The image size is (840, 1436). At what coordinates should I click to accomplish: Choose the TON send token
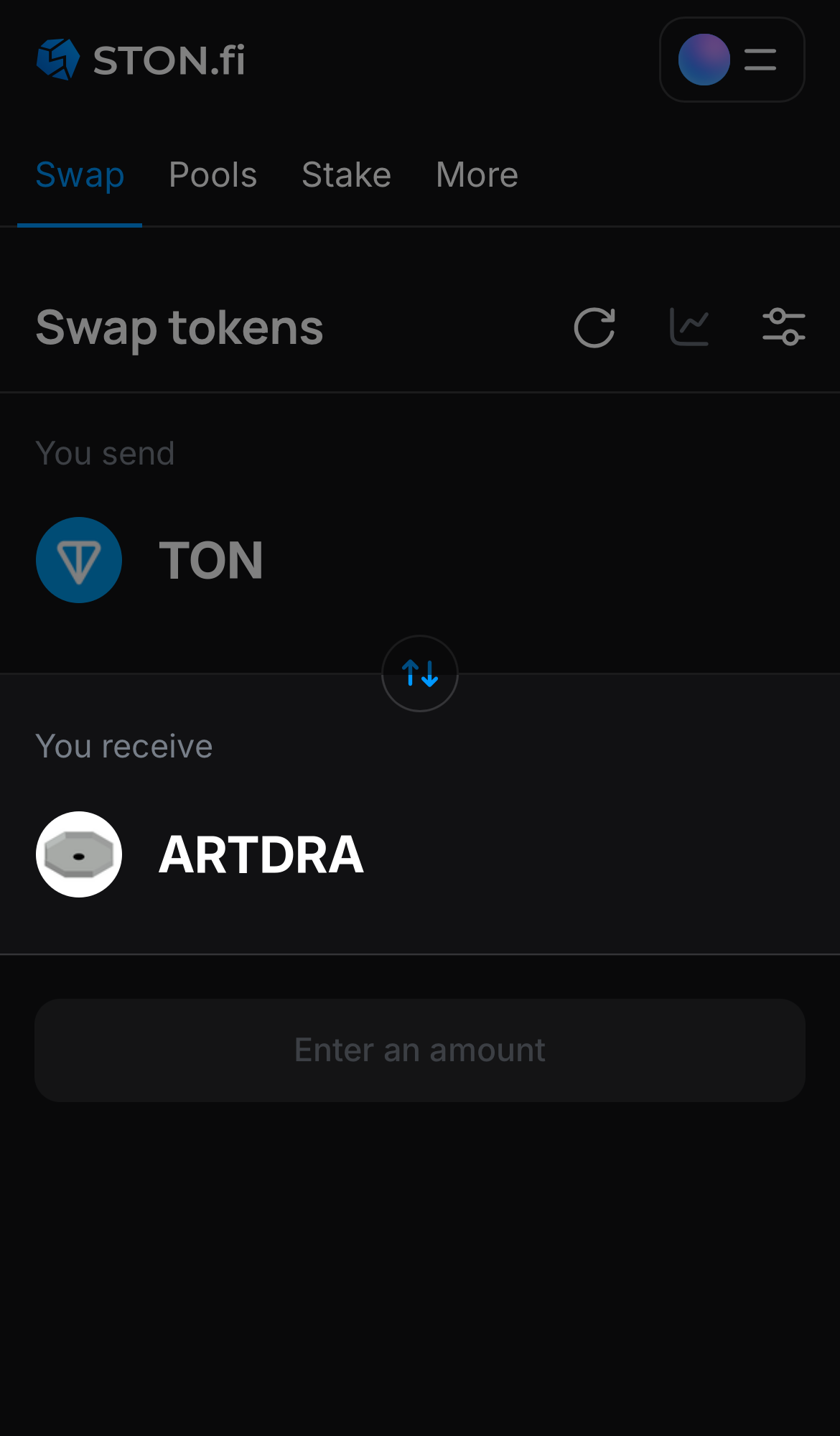tap(151, 560)
